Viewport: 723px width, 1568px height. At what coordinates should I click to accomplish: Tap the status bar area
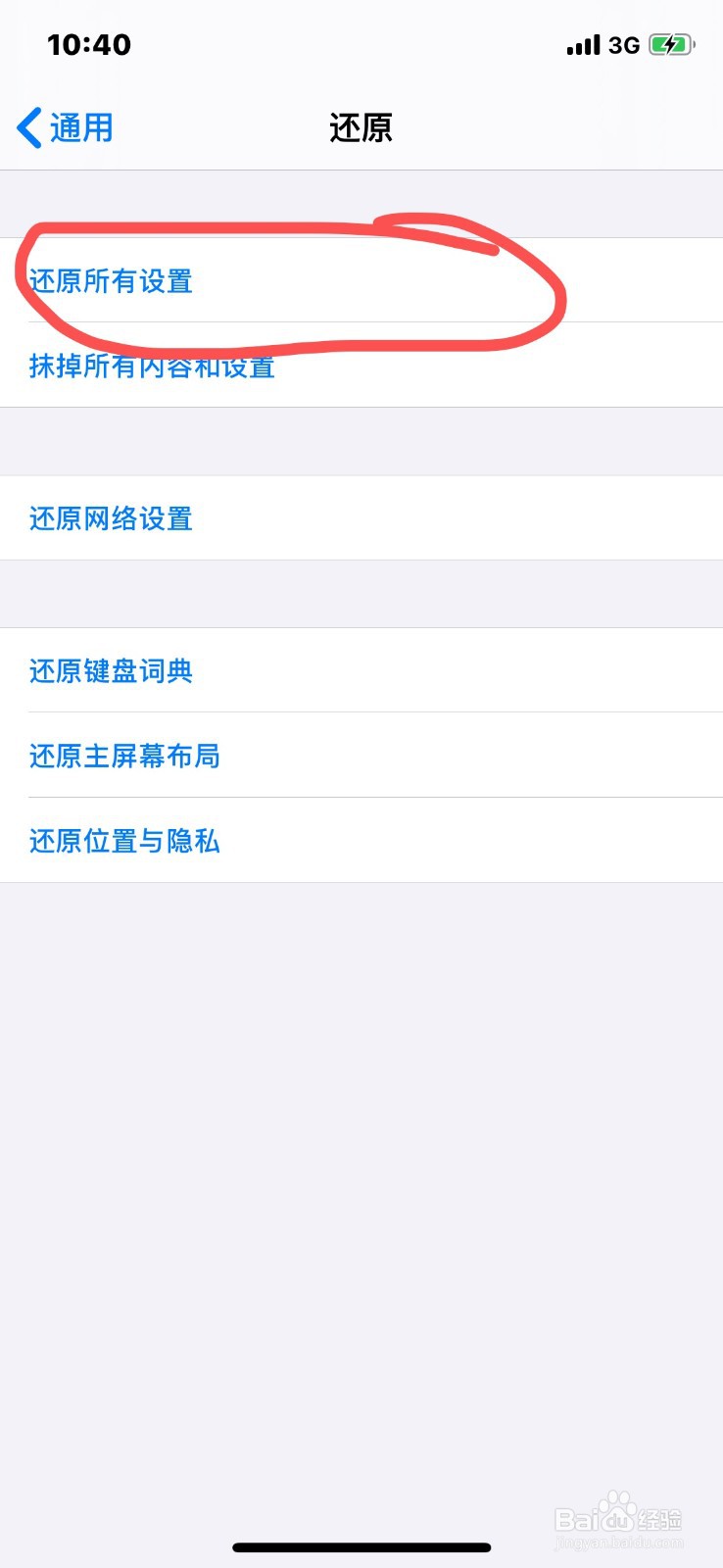click(x=361, y=44)
